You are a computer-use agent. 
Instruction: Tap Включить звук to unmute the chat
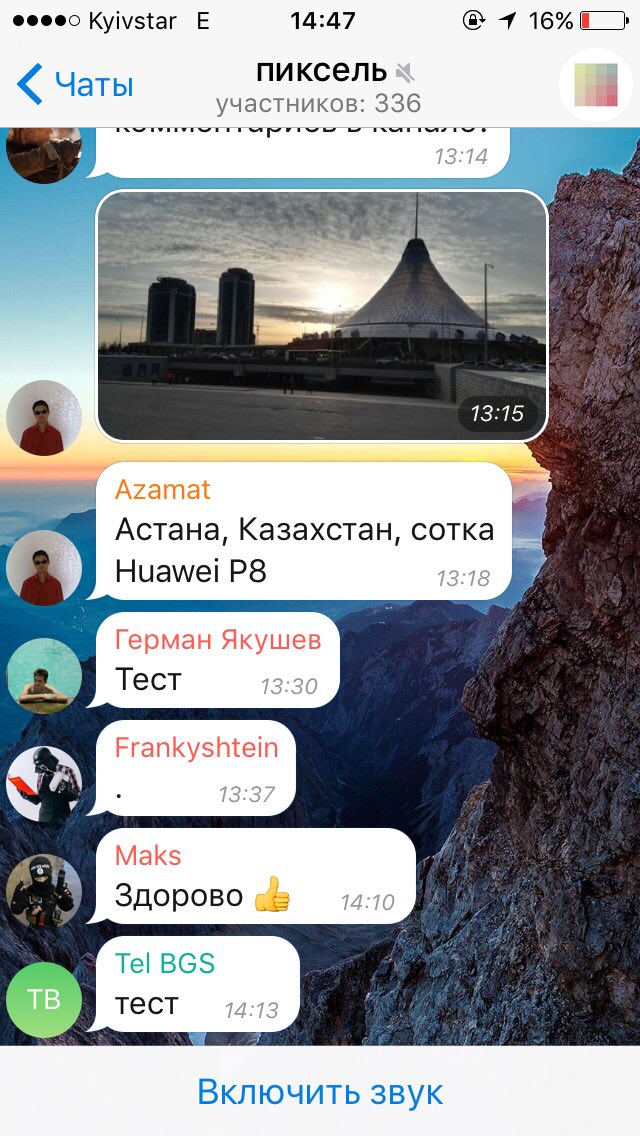pos(320,1091)
